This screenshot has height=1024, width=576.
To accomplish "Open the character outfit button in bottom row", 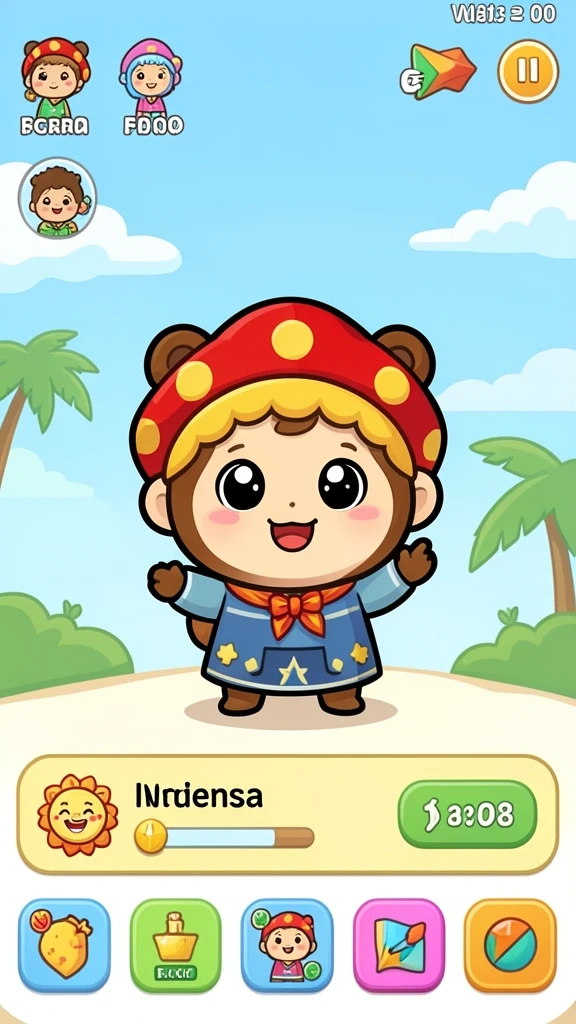I will click(x=287, y=945).
